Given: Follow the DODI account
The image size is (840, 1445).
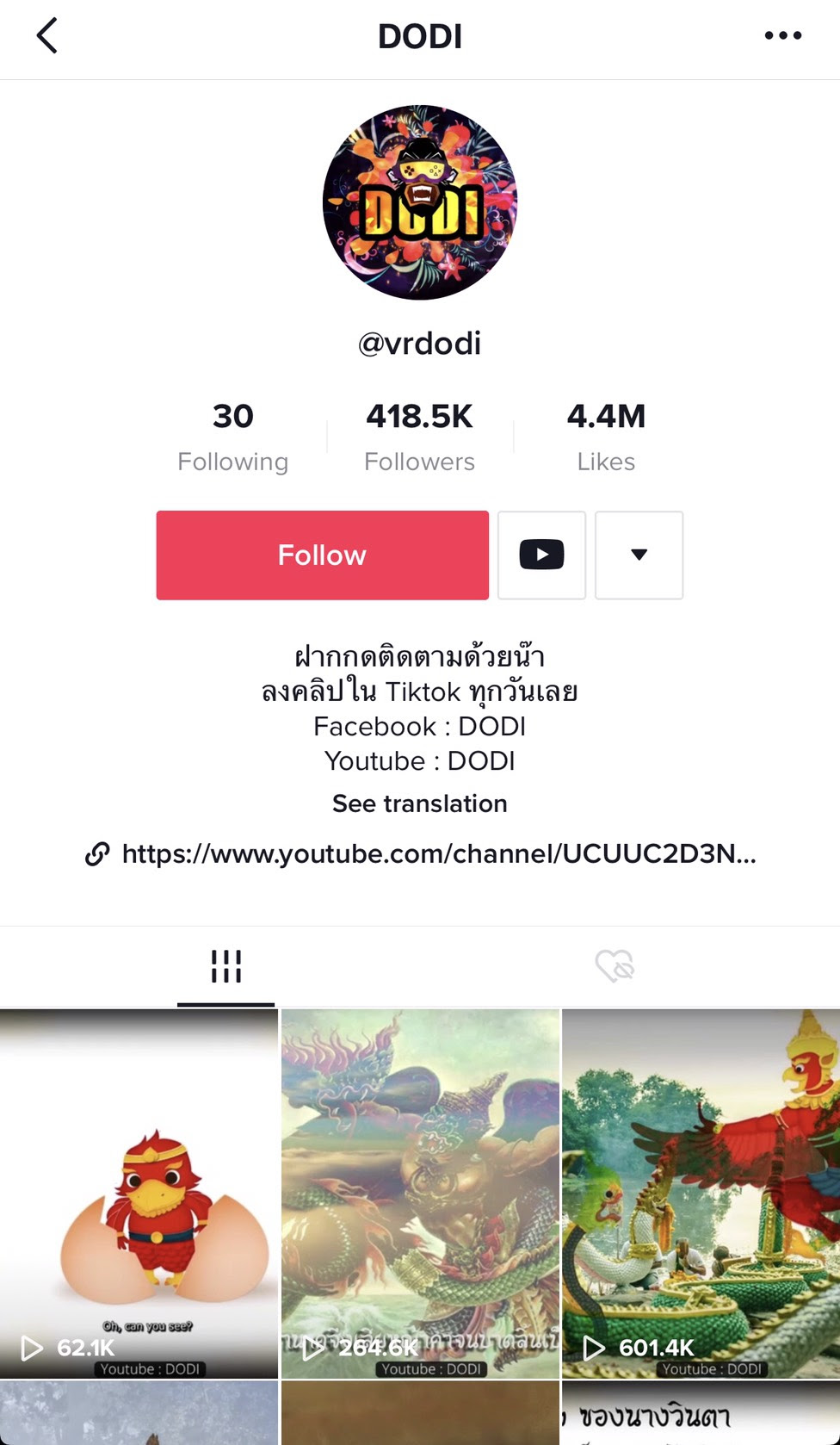Looking at the screenshot, I should tap(322, 555).
